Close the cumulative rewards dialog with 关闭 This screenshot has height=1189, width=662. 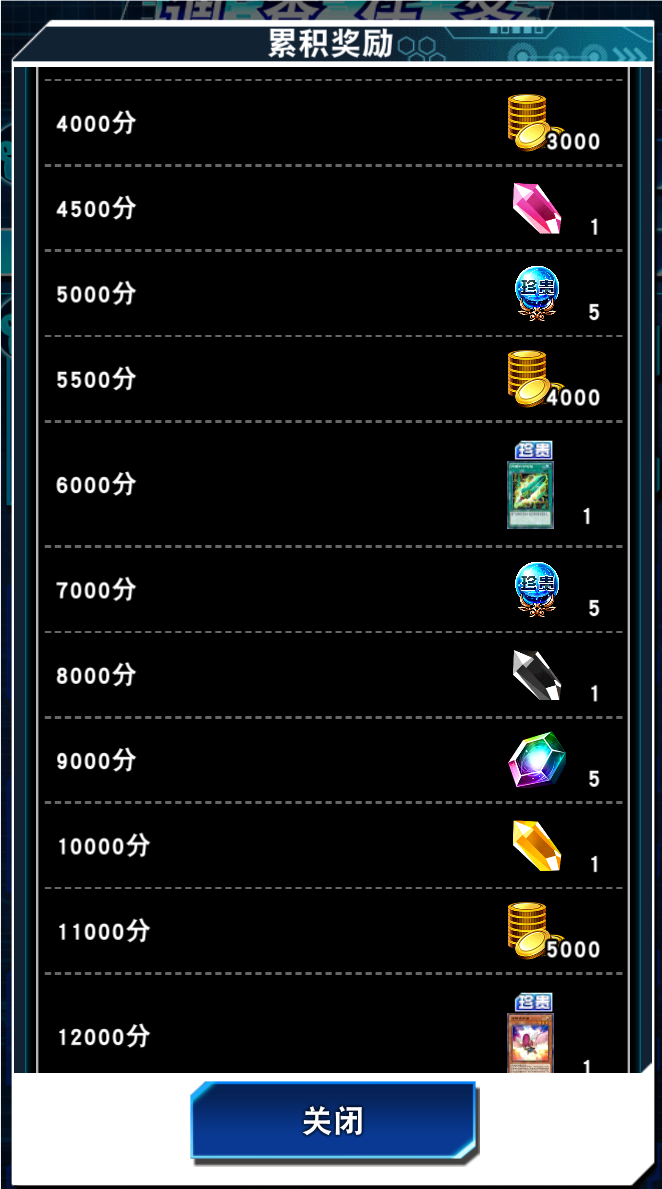pyautogui.click(x=333, y=1121)
